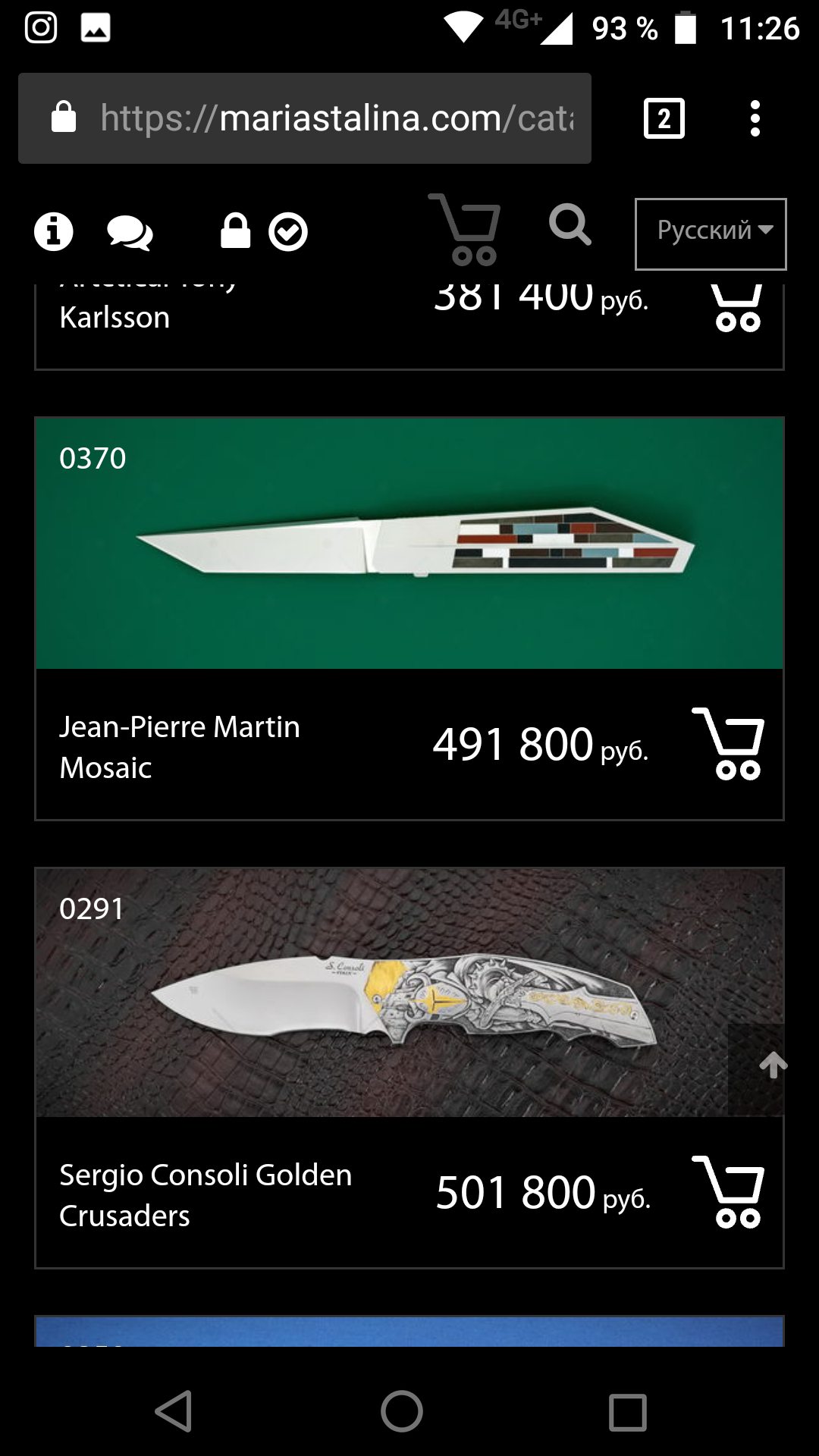This screenshot has width=819, height=1456.
Task: Open the Jean-Pierre Martin Mosaic knife image
Action: (x=409, y=543)
